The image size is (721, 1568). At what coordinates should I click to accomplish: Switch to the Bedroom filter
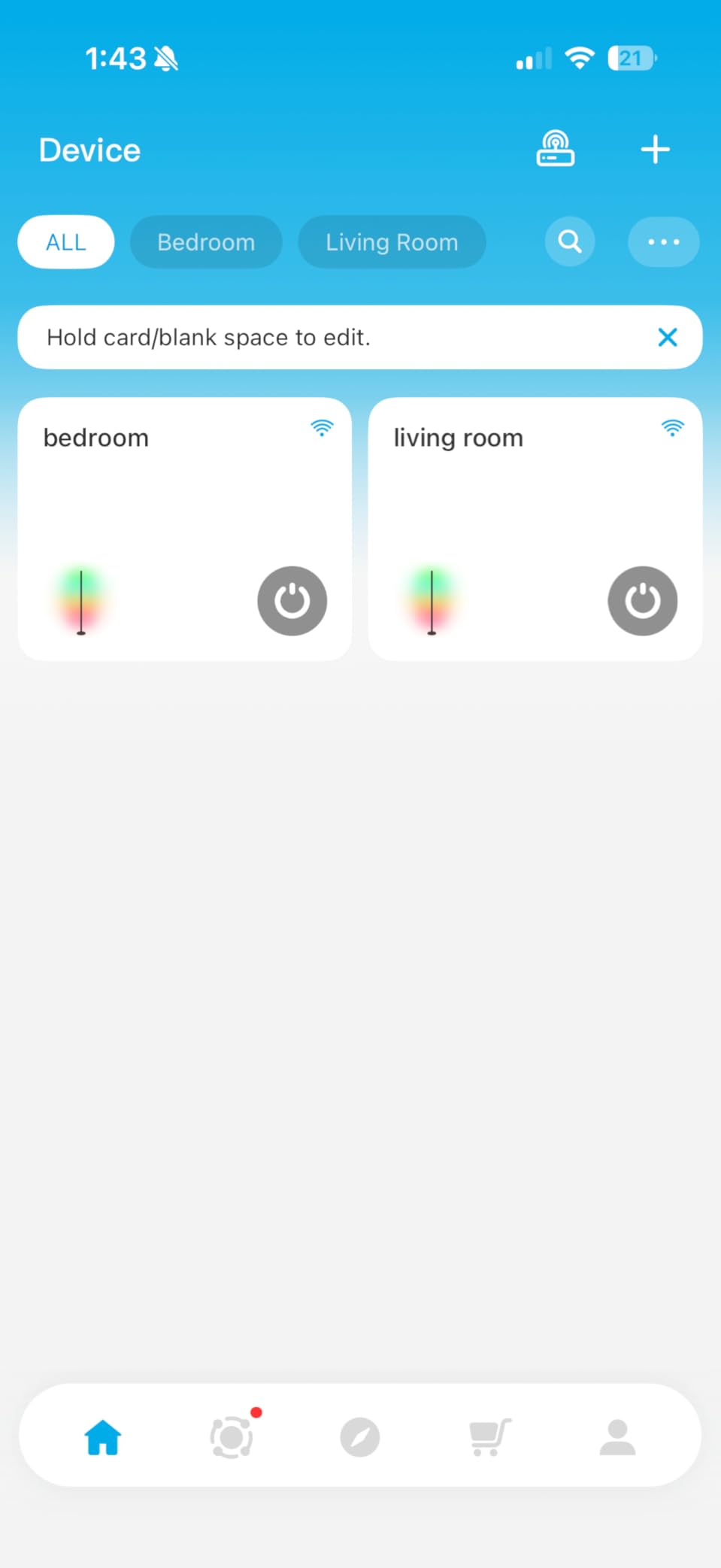[x=206, y=242]
